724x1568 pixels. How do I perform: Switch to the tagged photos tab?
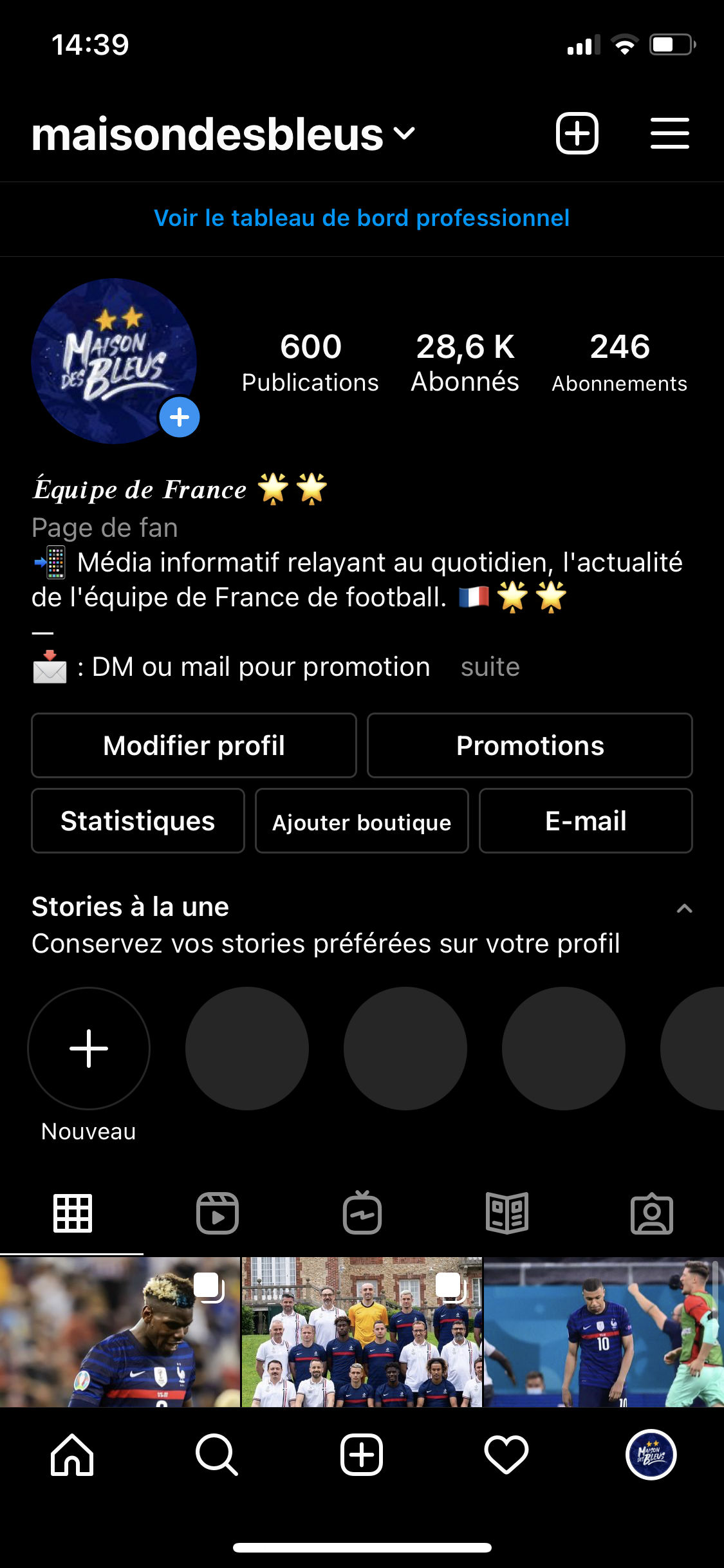[x=651, y=1213]
